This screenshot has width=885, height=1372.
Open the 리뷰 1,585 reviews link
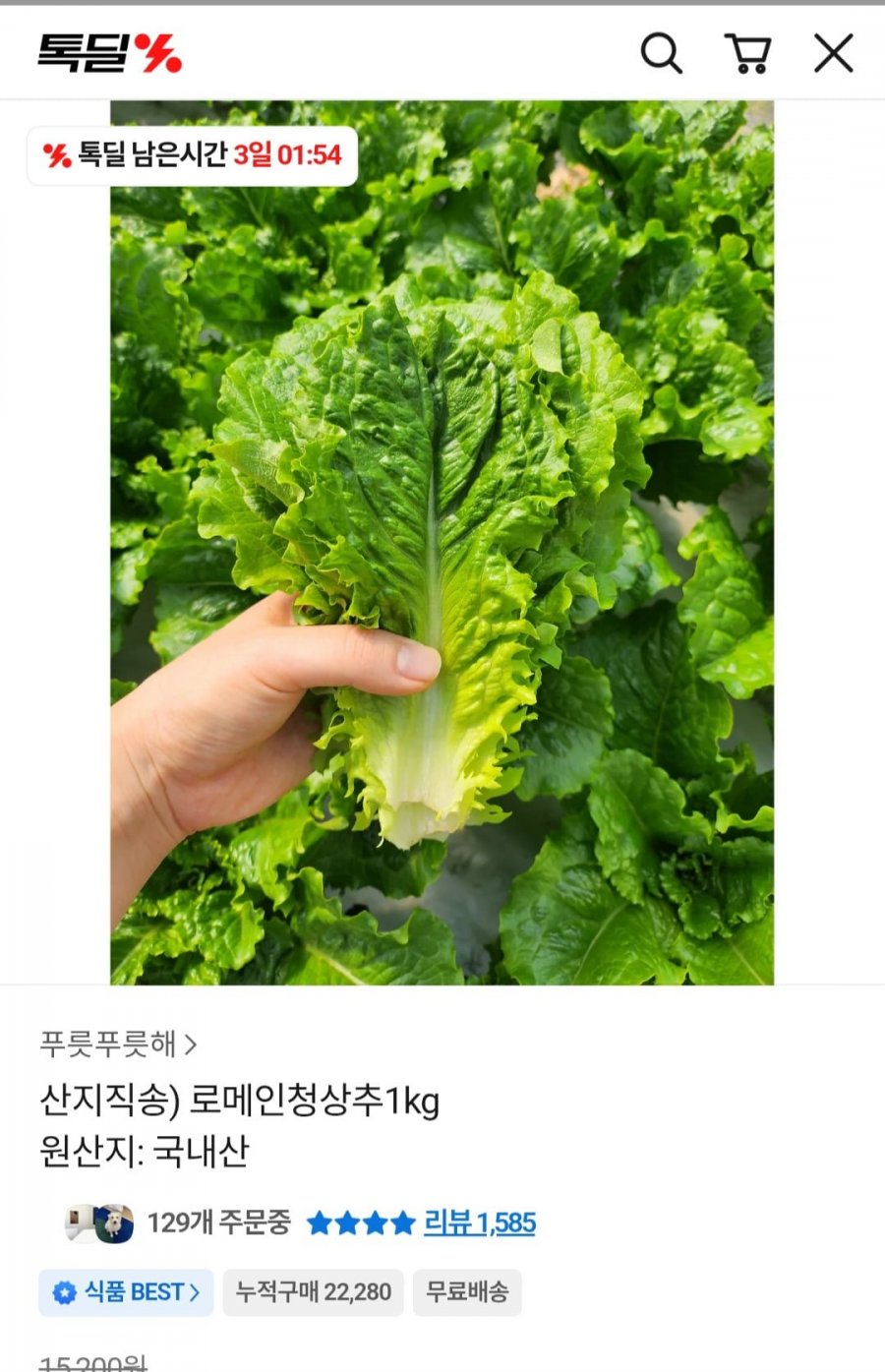click(481, 1223)
